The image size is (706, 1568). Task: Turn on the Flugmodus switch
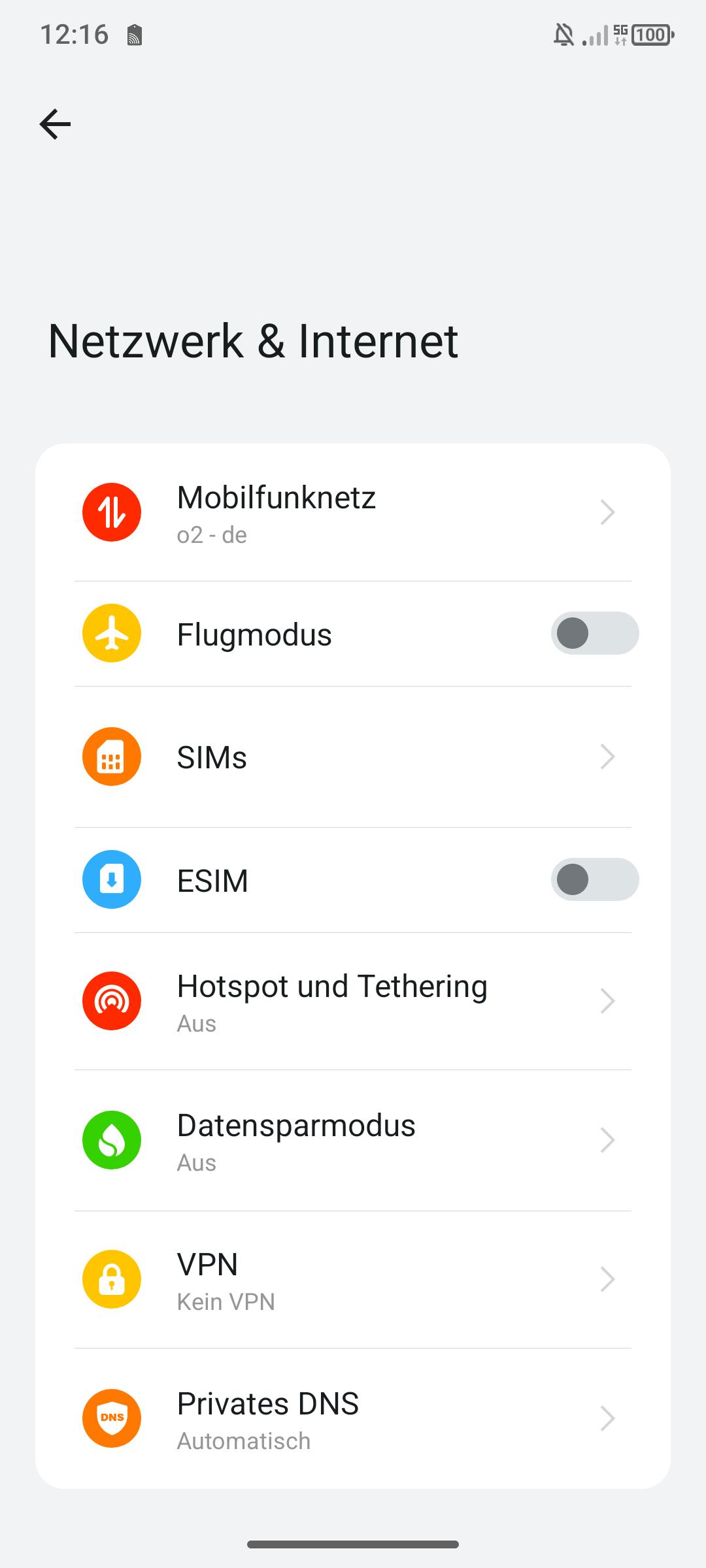(x=594, y=634)
